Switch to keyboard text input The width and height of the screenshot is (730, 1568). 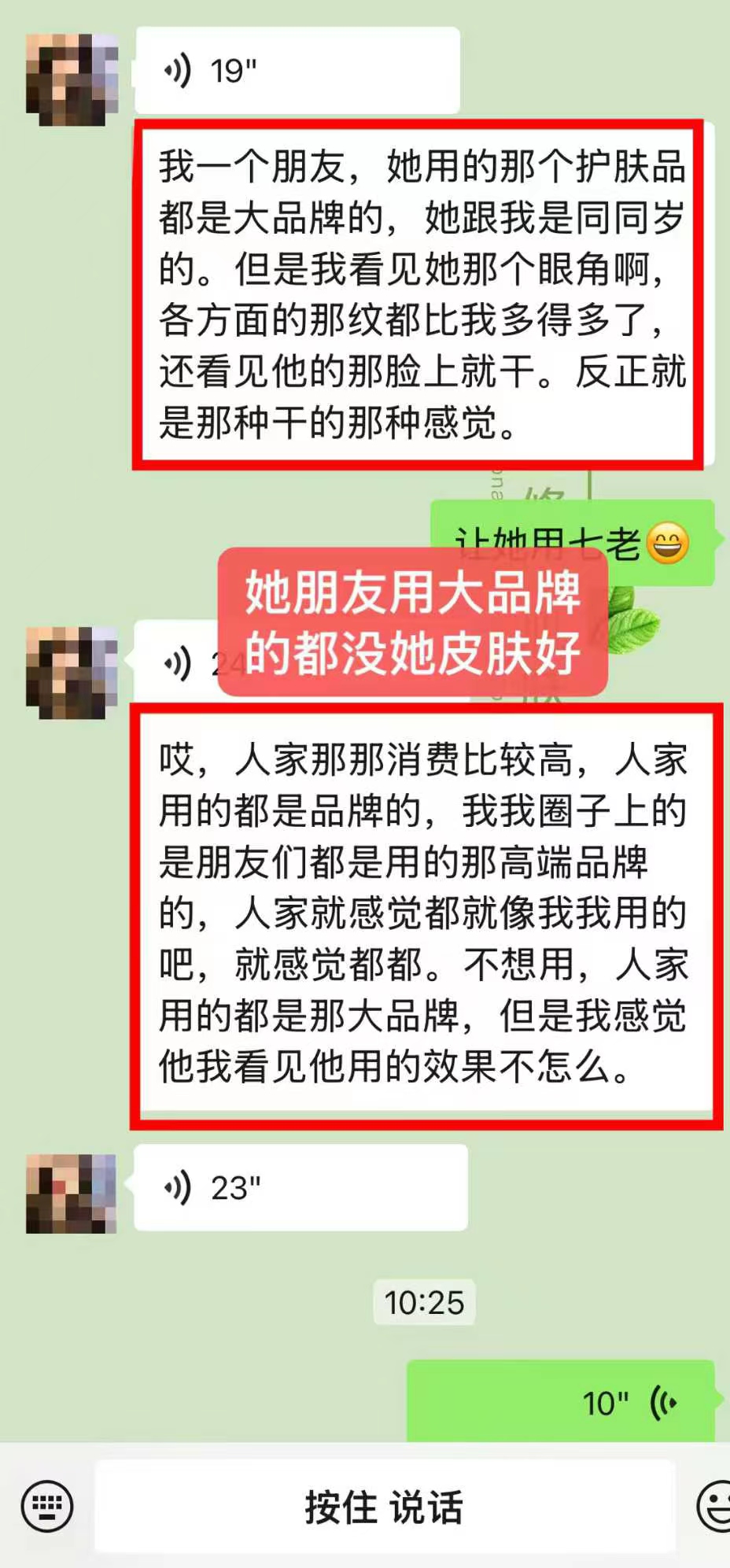click(47, 1506)
